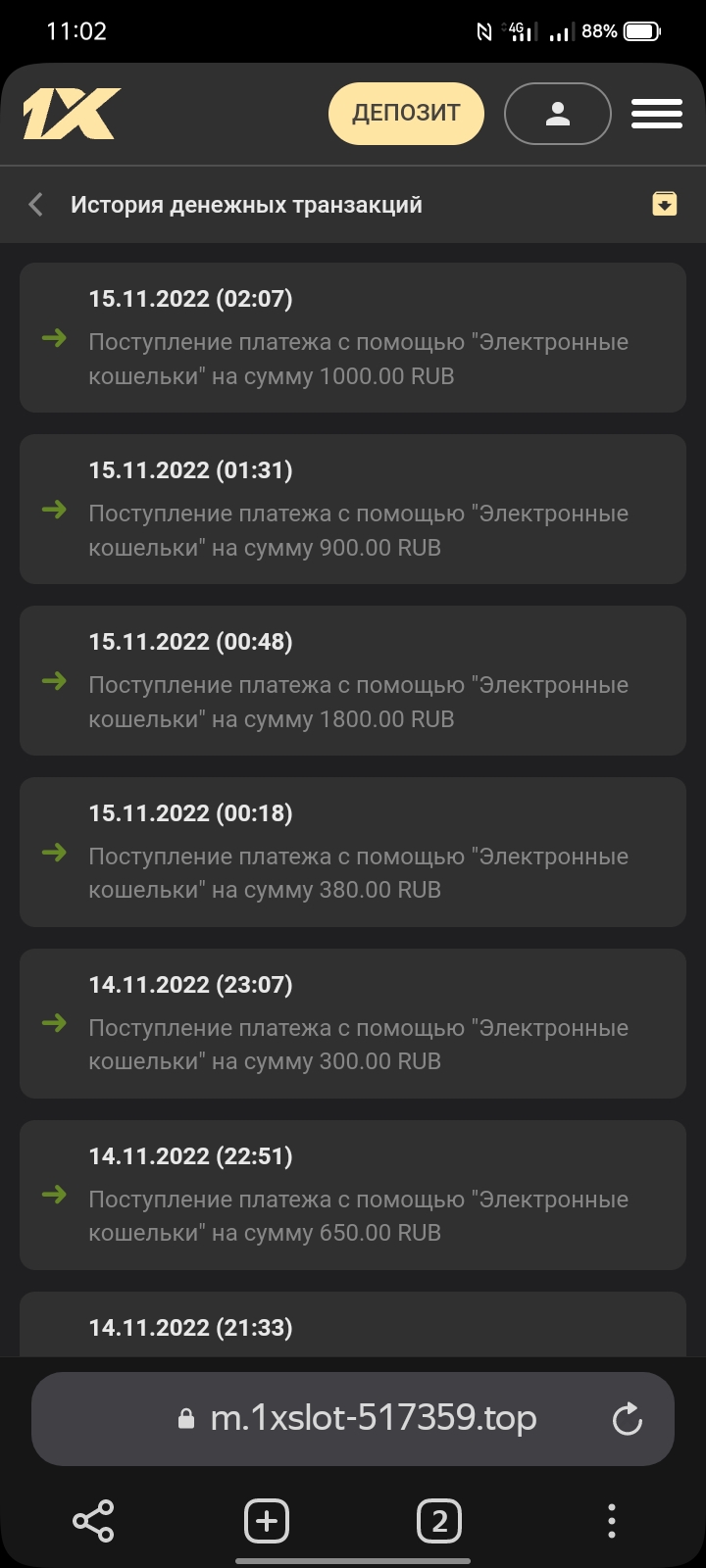Viewport: 706px width, 1568px height.
Task: Share the page via browser share icon
Action: [93, 1521]
